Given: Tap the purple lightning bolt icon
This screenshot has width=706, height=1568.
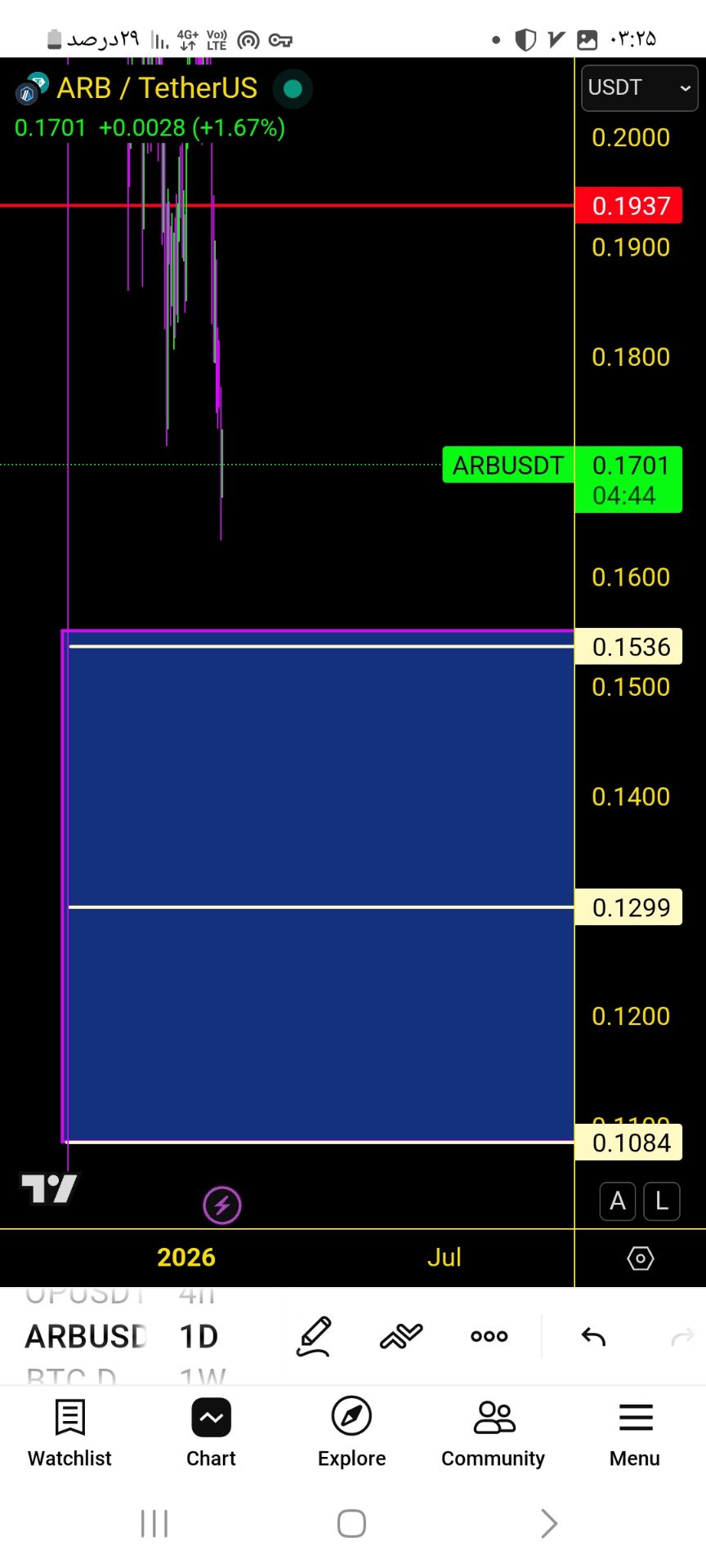Looking at the screenshot, I should point(222,1205).
